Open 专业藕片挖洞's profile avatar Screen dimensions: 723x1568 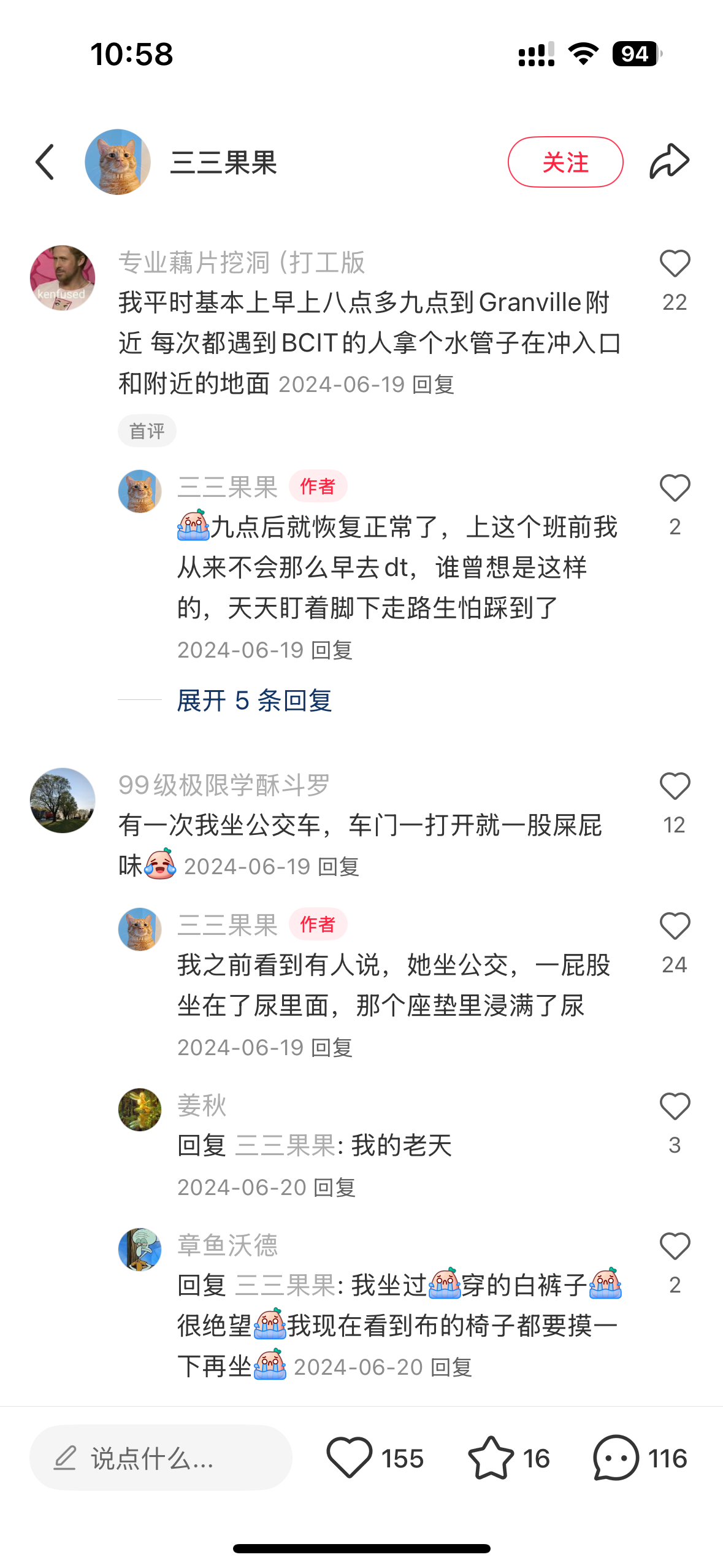(63, 278)
